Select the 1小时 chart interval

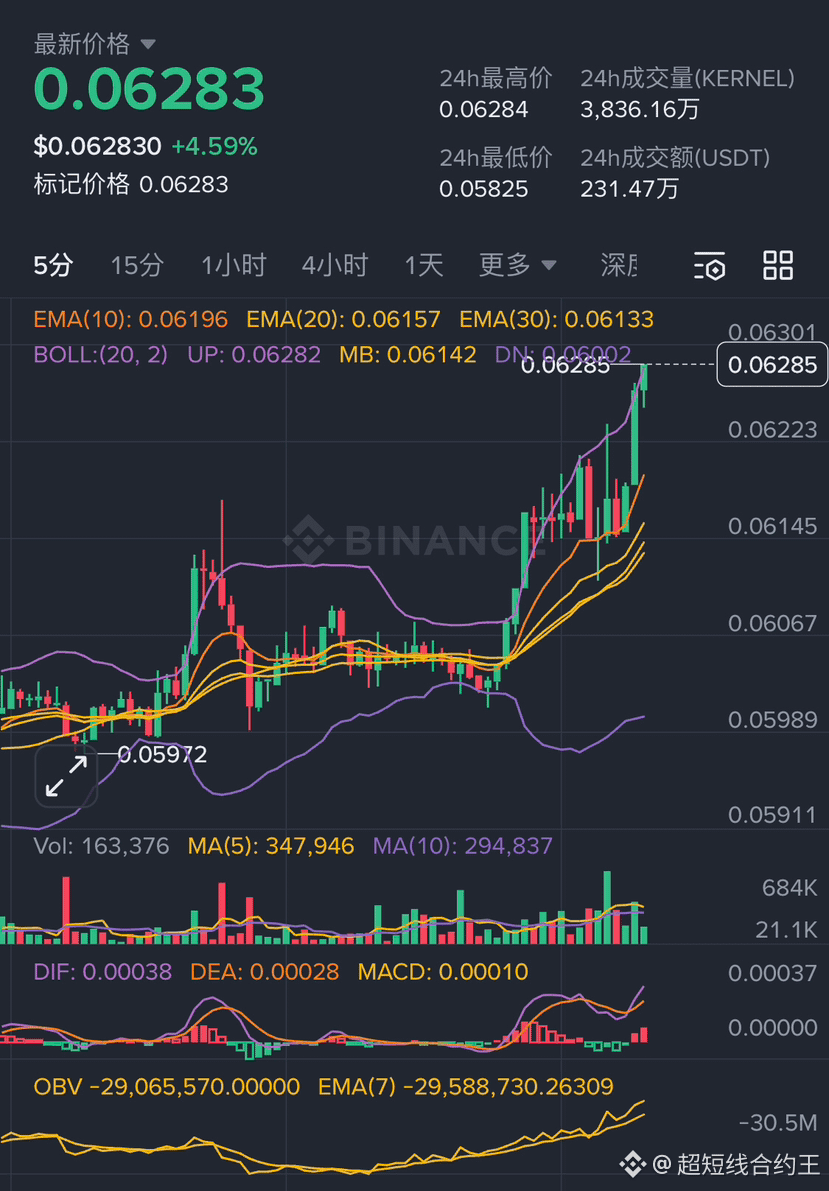click(x=233, y=265)
